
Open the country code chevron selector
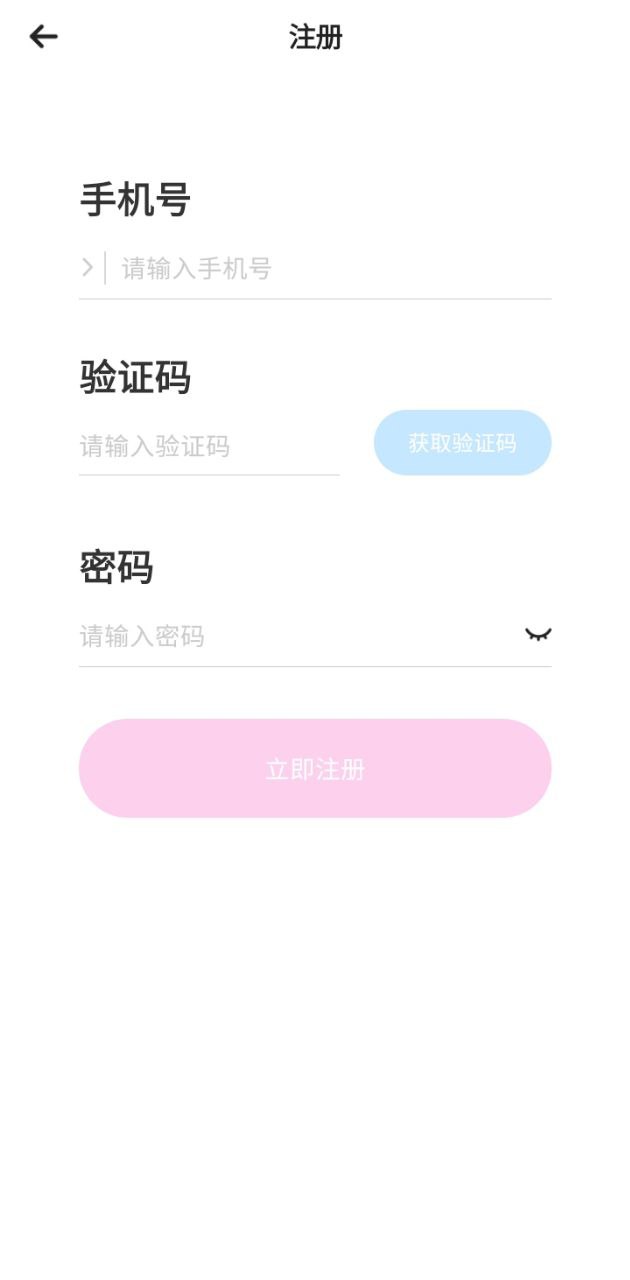88,267
